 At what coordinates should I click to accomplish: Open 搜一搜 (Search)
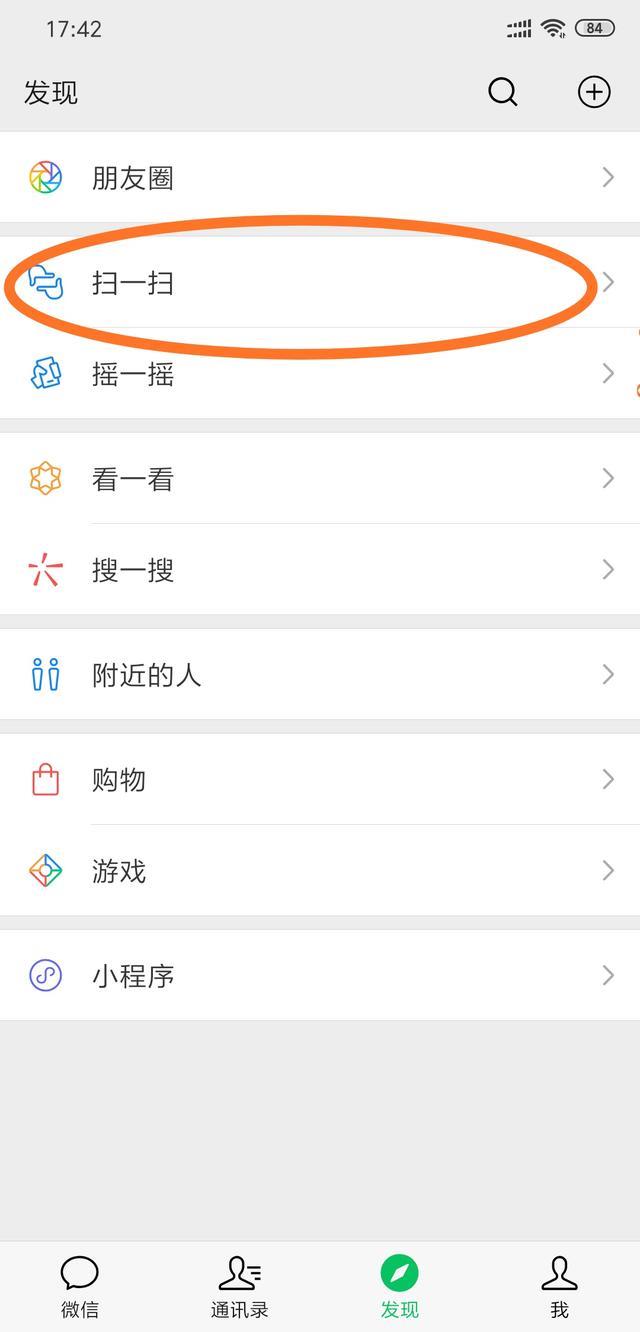(320, 570)
